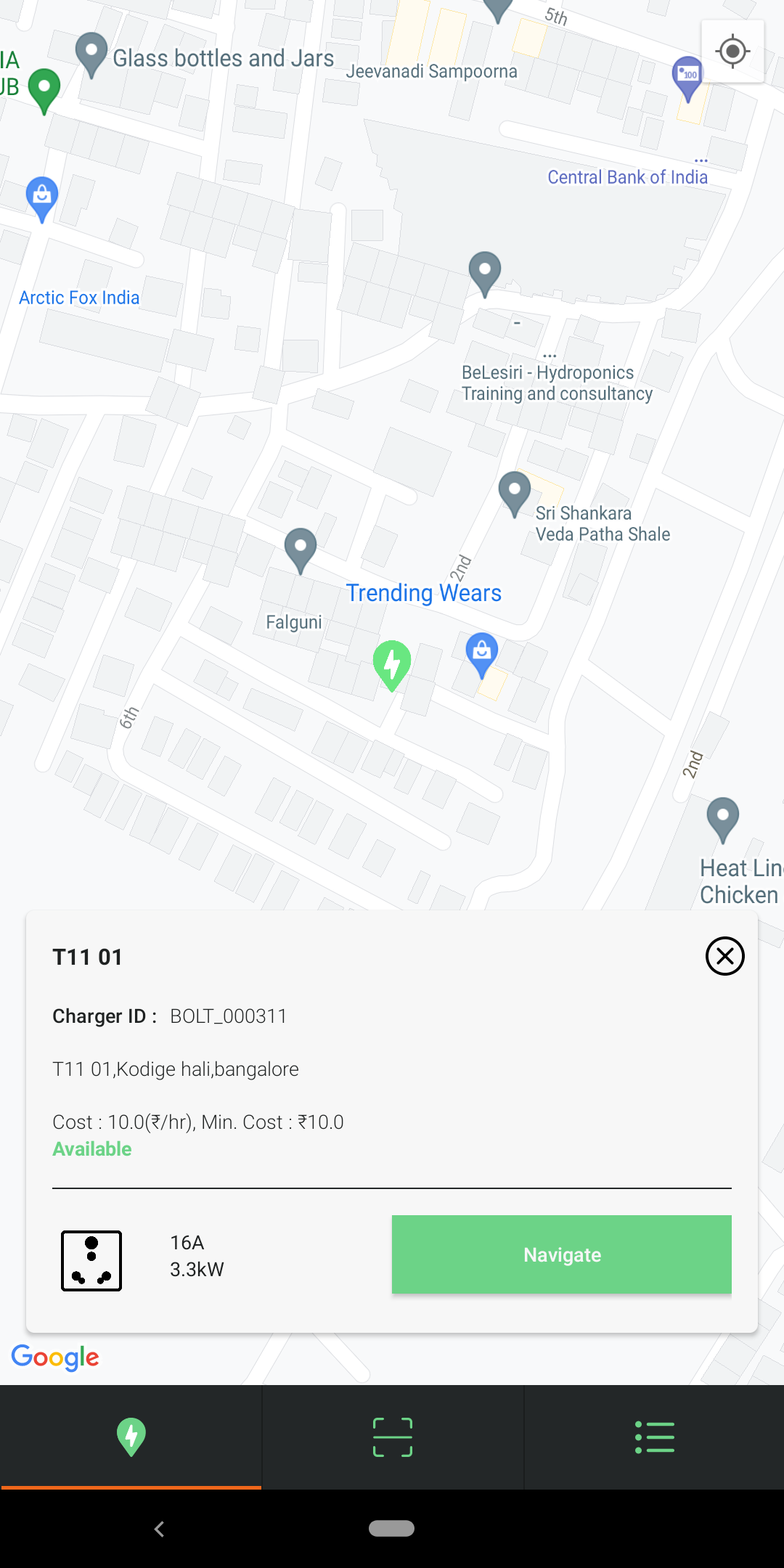
Task: Dismiss the T11 01 charger card
Action: tap(724, 956)
